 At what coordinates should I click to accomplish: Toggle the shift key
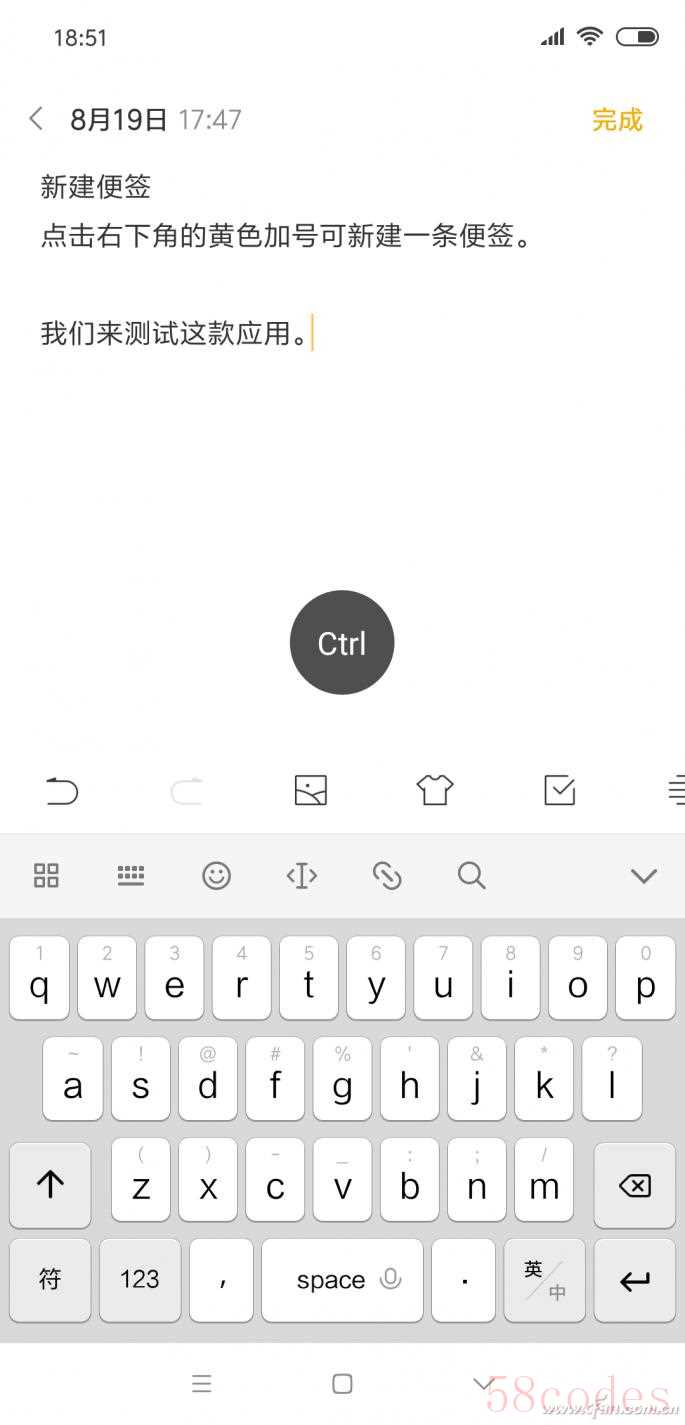(x=50, y=1185)
